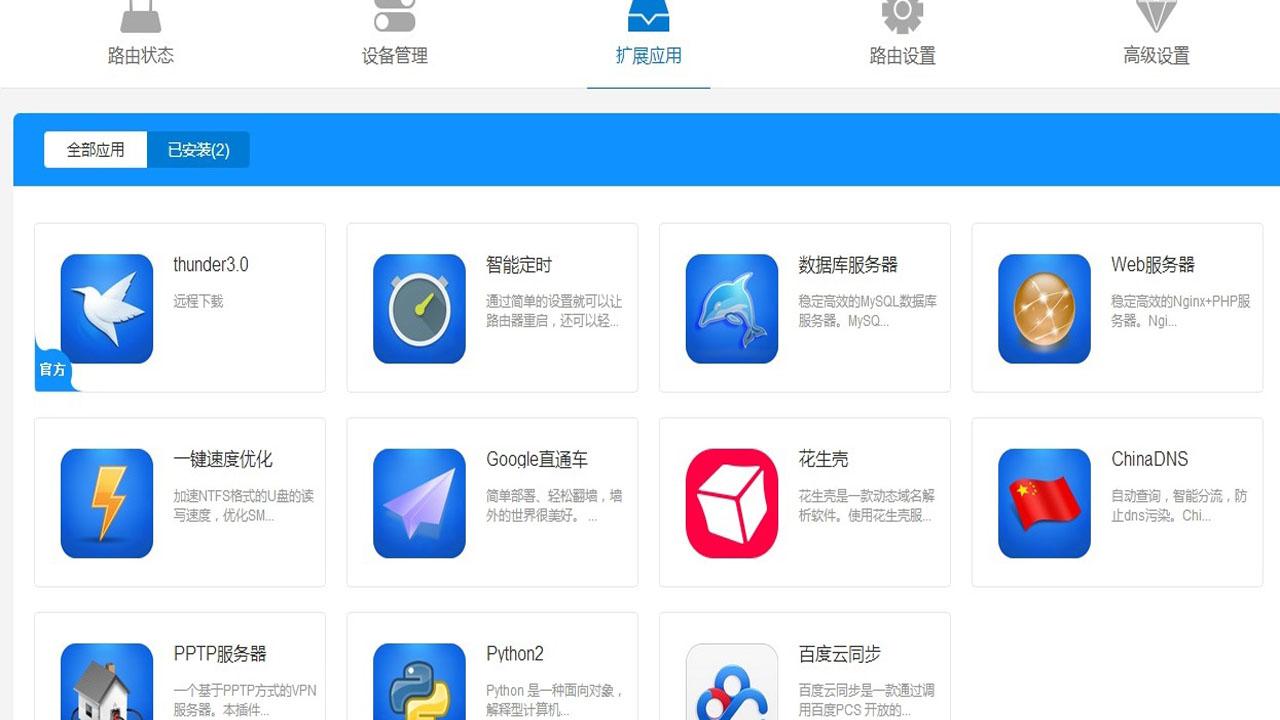Open the PPTP服务器 app card
The image size is (1280, 720).
point(180,670)
